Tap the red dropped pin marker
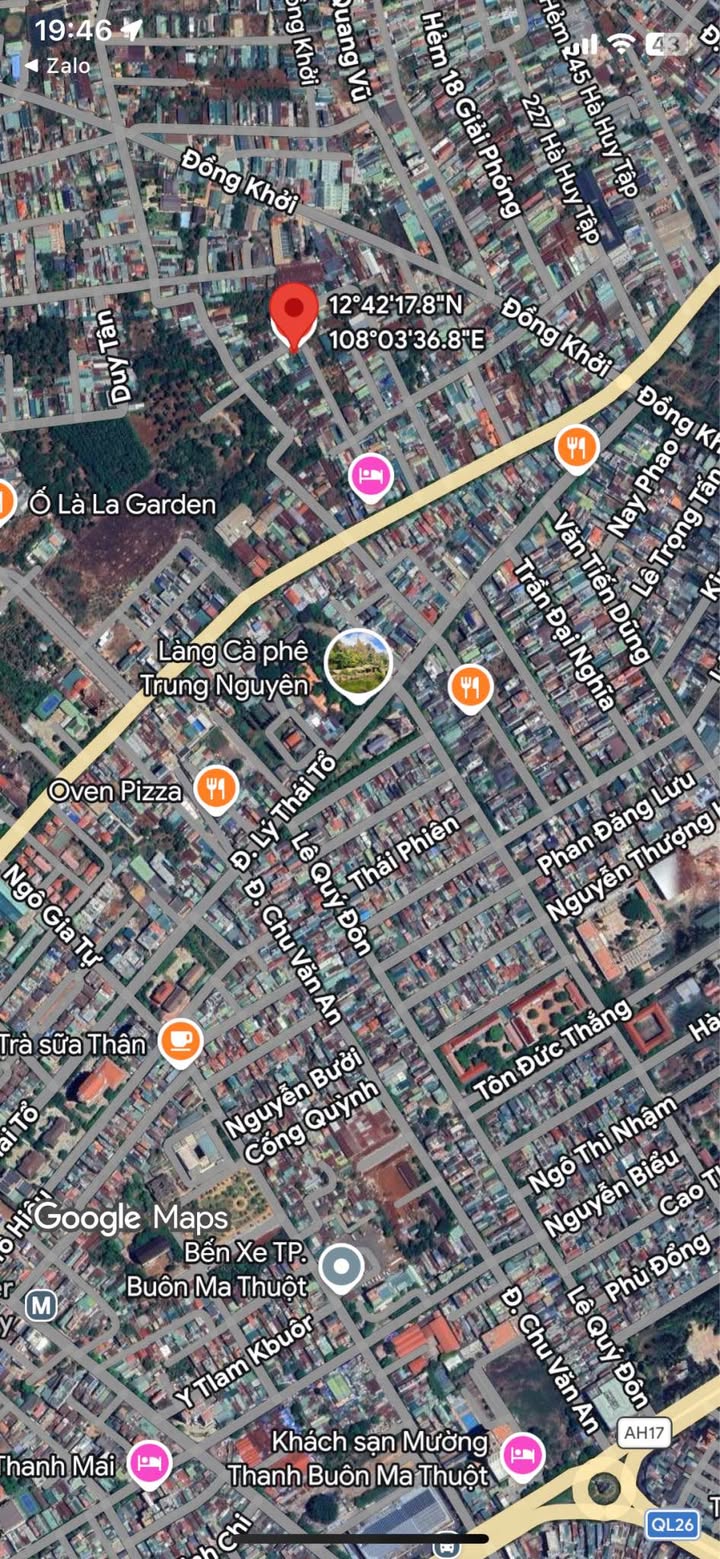The width and height of the screenshot is (720, 1559). (x=294, y=313)
